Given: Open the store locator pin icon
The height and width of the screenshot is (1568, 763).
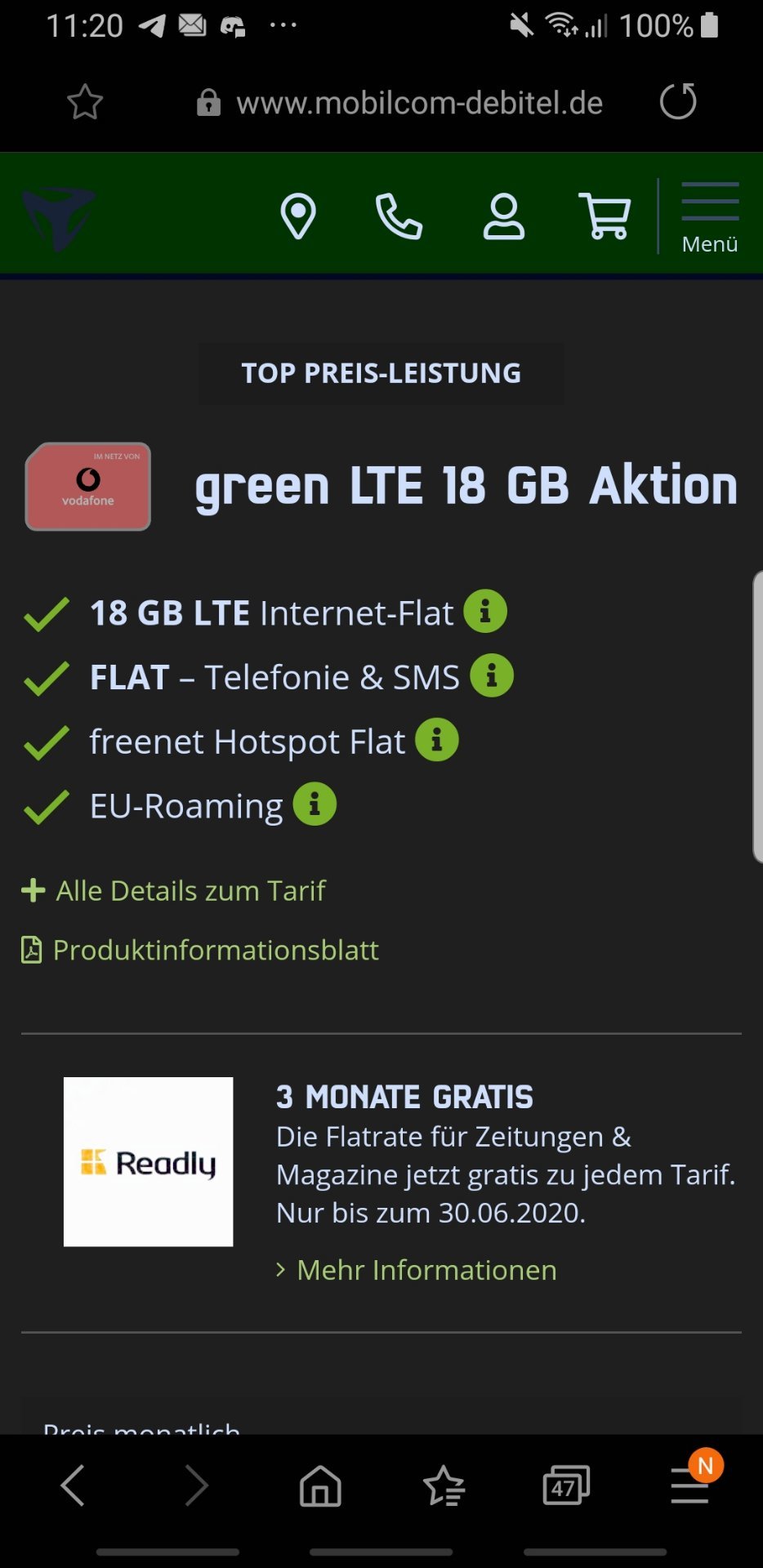Looking at the screenshot, I should pos(298,216).
